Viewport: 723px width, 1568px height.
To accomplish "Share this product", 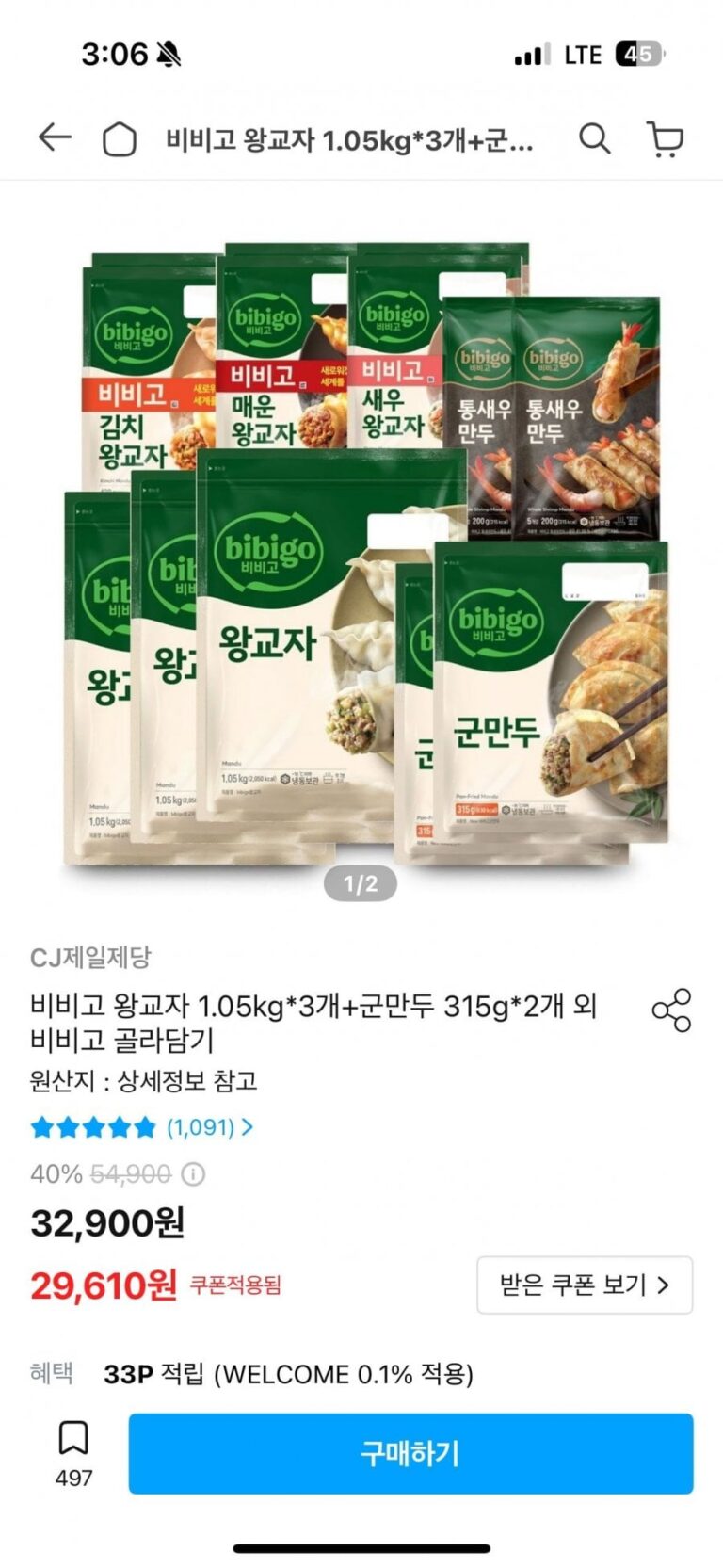I will click(671, 1010).
